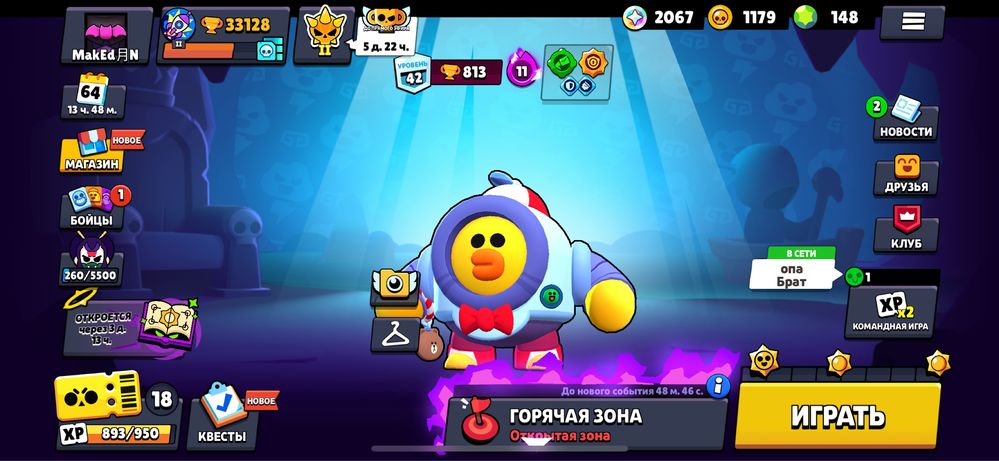Open the hamburger menu
The height and width of the screenshot is (461, 999).
[x=912, y=21]
